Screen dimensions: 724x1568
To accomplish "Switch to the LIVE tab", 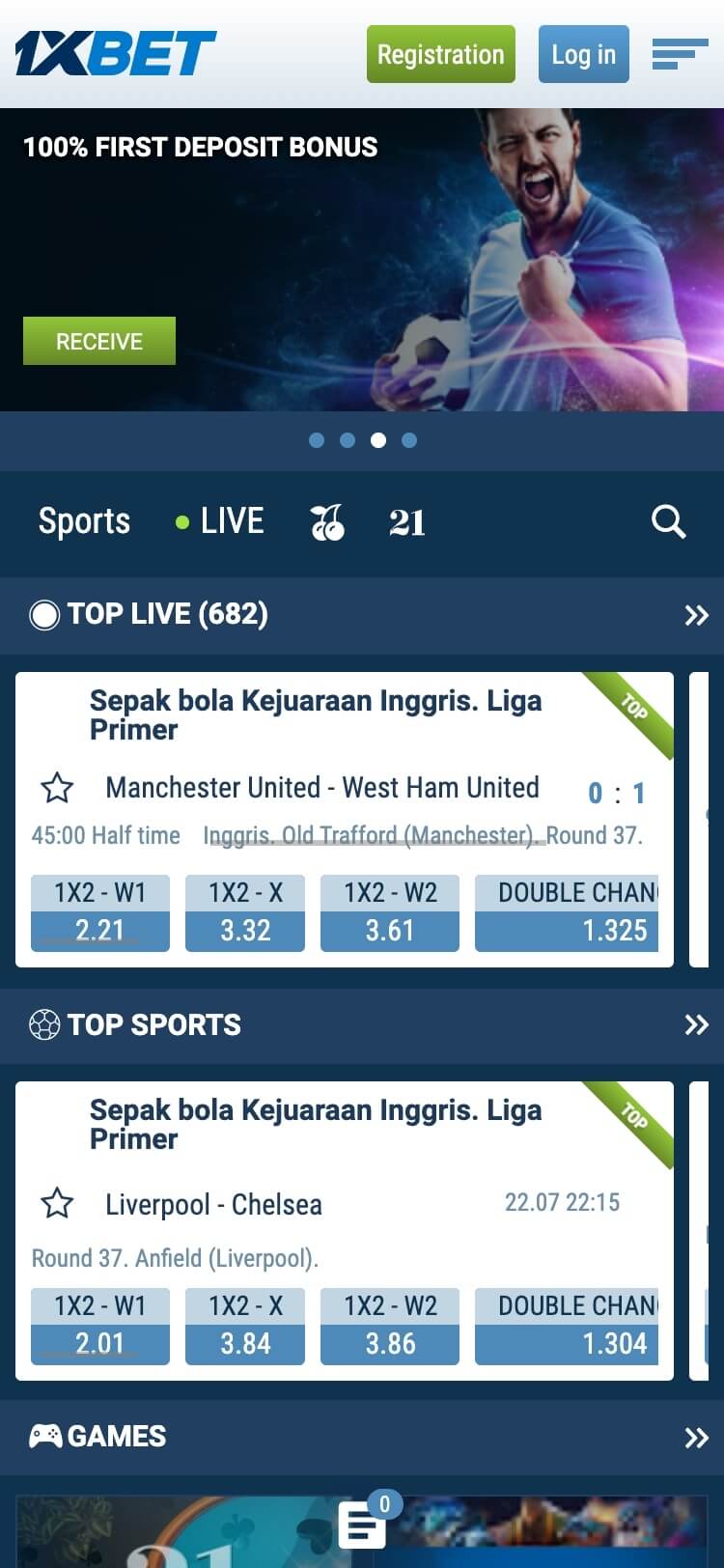I will 221,521.
